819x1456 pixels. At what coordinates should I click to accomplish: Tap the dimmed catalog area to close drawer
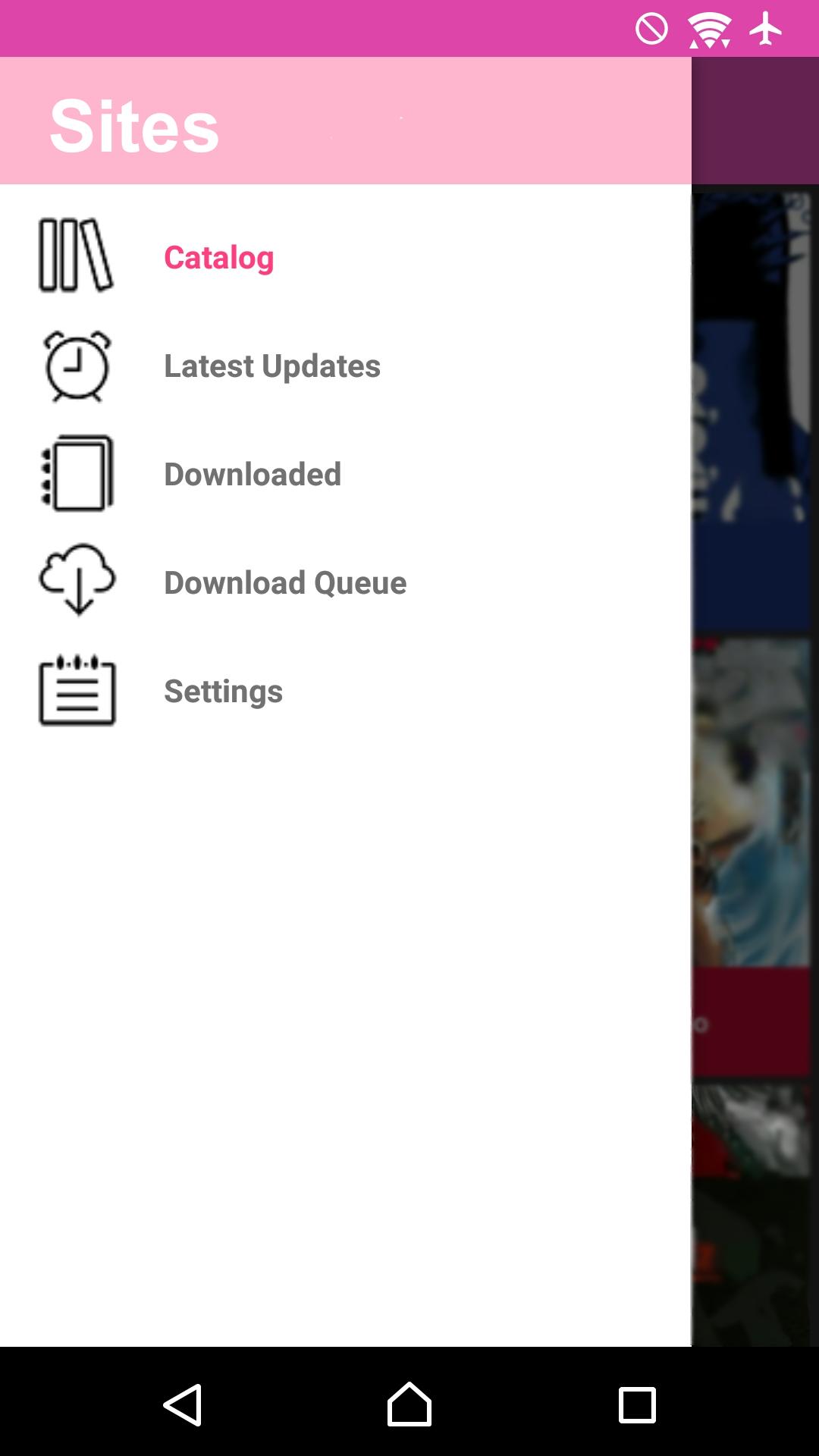[755, 1251]
